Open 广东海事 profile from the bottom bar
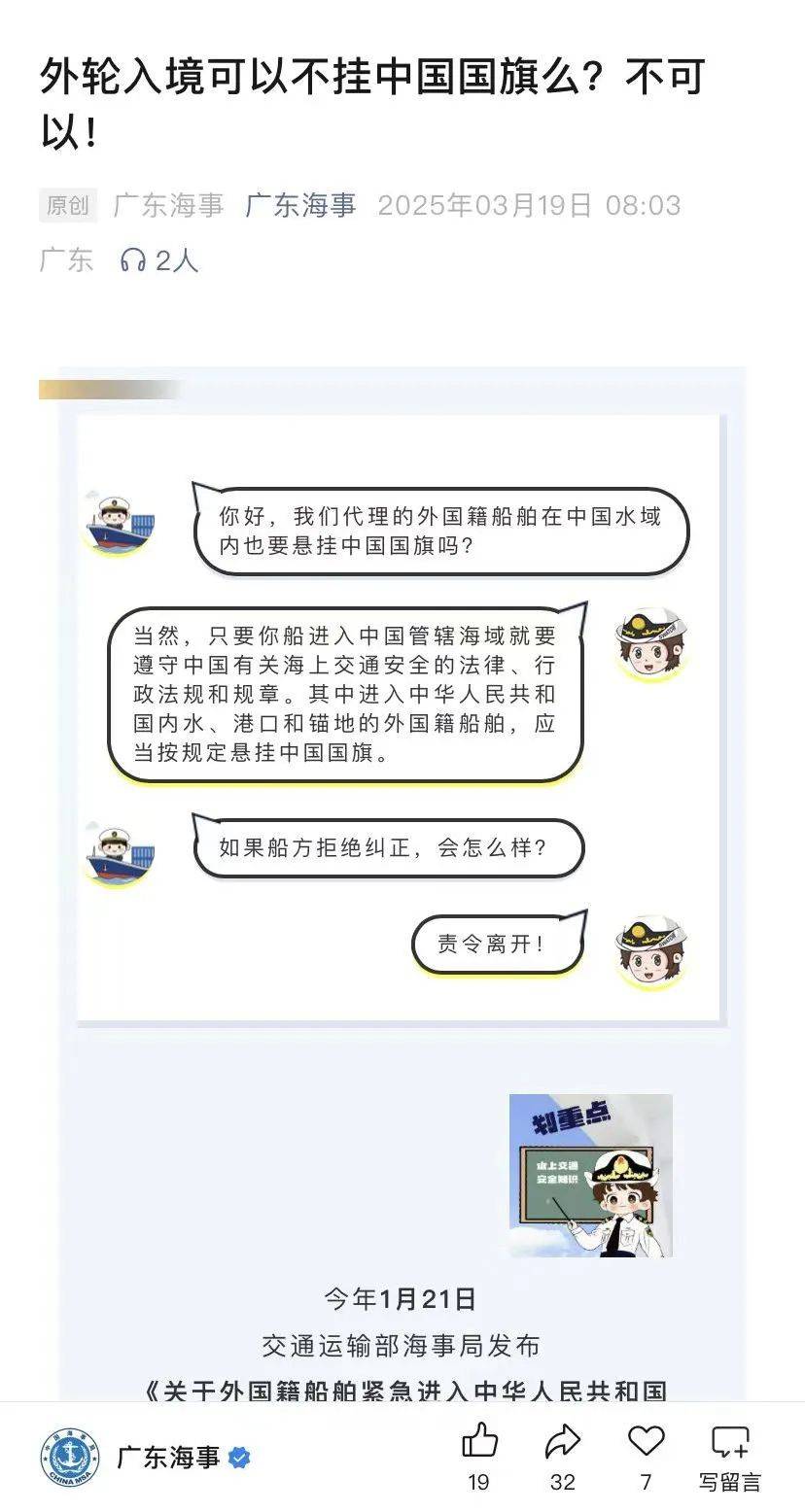 click(x=167, y=1458)
